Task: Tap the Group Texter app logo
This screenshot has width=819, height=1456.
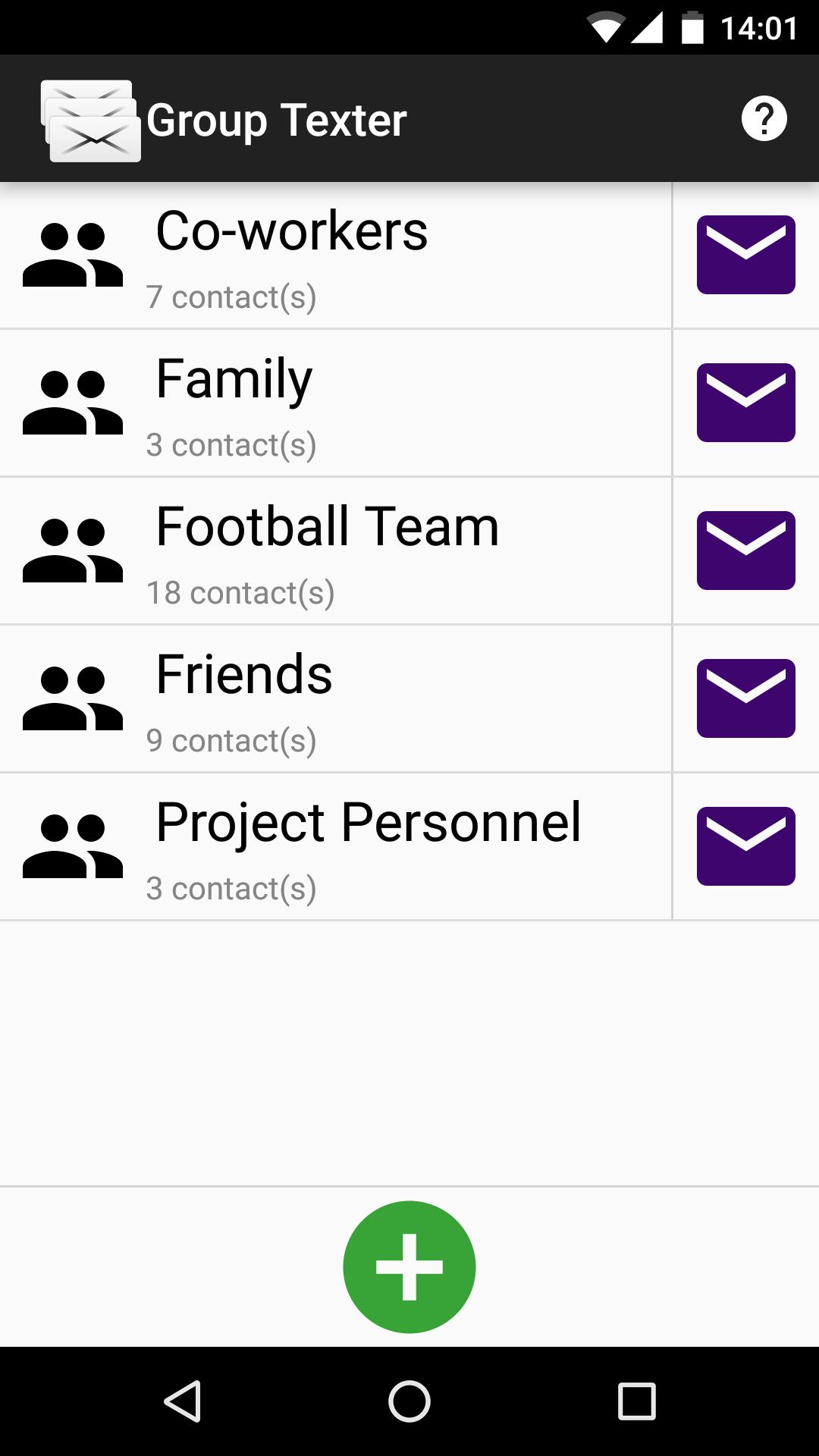Action: coord(91,120)
